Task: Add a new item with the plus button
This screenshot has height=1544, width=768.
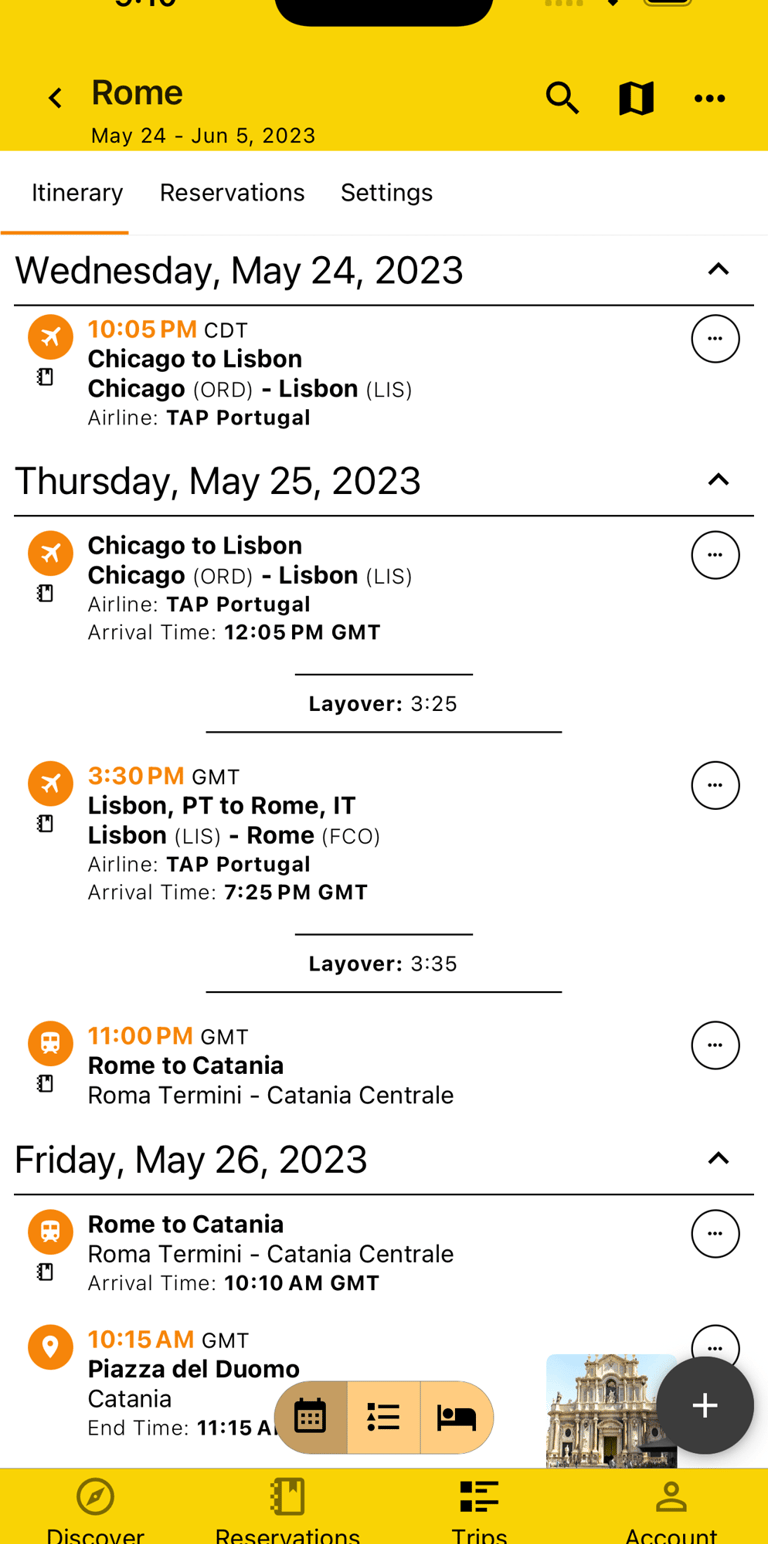Action: pyautogui.click(x=704, y=1405)
